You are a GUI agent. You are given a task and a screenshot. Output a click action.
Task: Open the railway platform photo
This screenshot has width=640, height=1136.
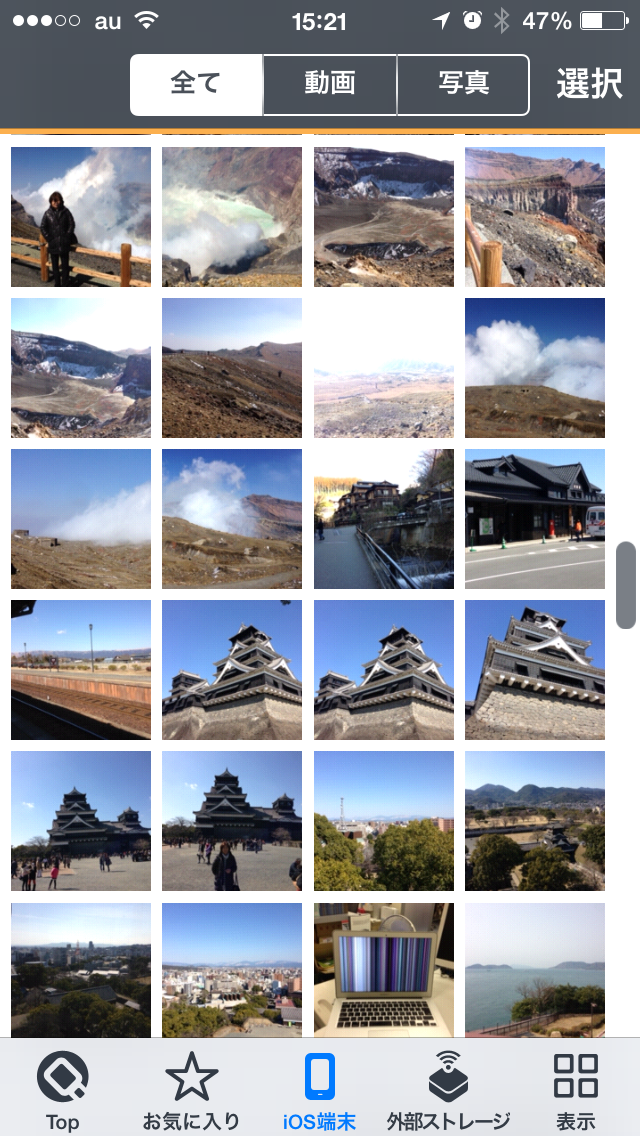81,669
